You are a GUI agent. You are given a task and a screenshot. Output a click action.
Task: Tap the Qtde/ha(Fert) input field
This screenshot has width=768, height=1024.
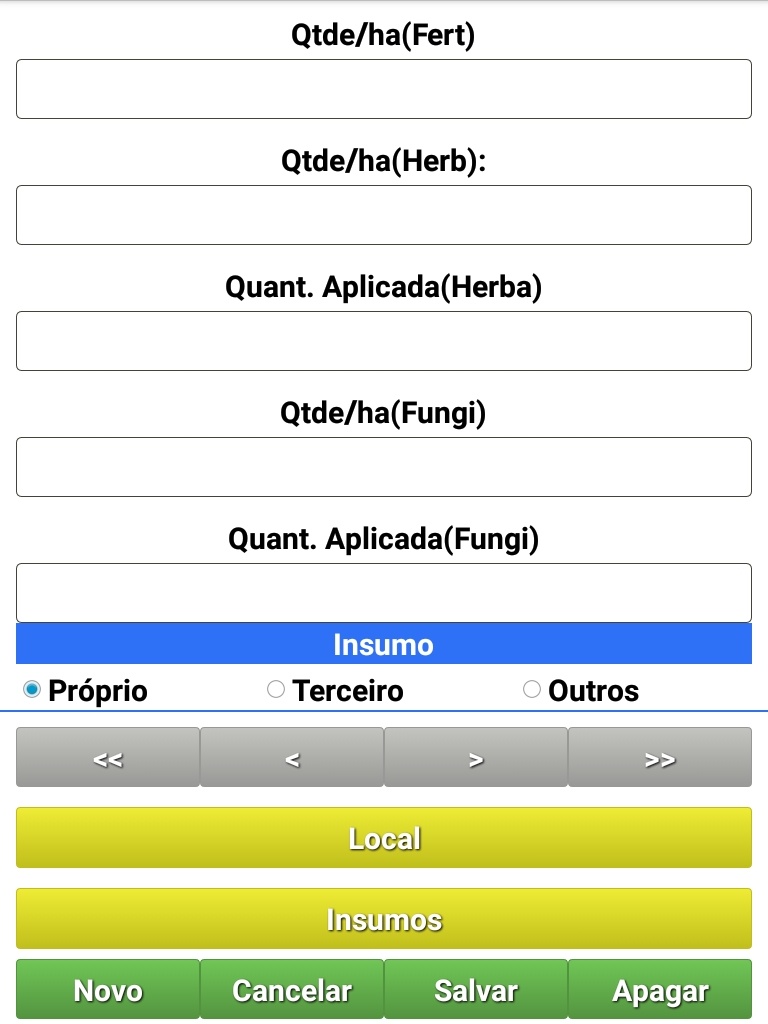[384, 89]
